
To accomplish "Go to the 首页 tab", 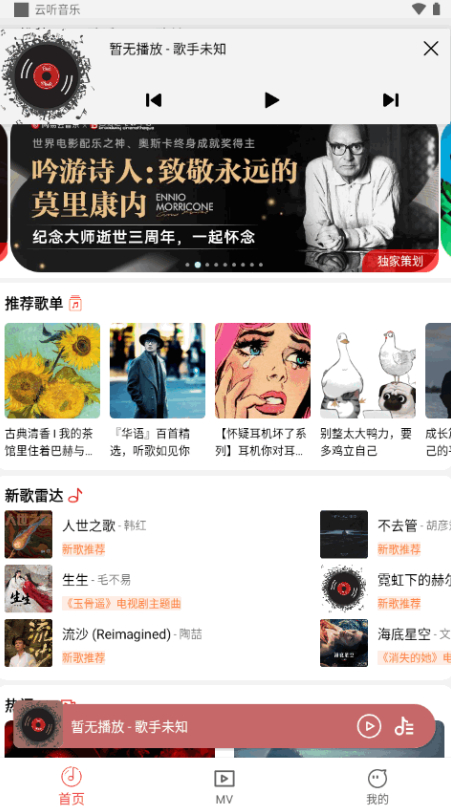I will pyautogui.click(x=71, y=786).
